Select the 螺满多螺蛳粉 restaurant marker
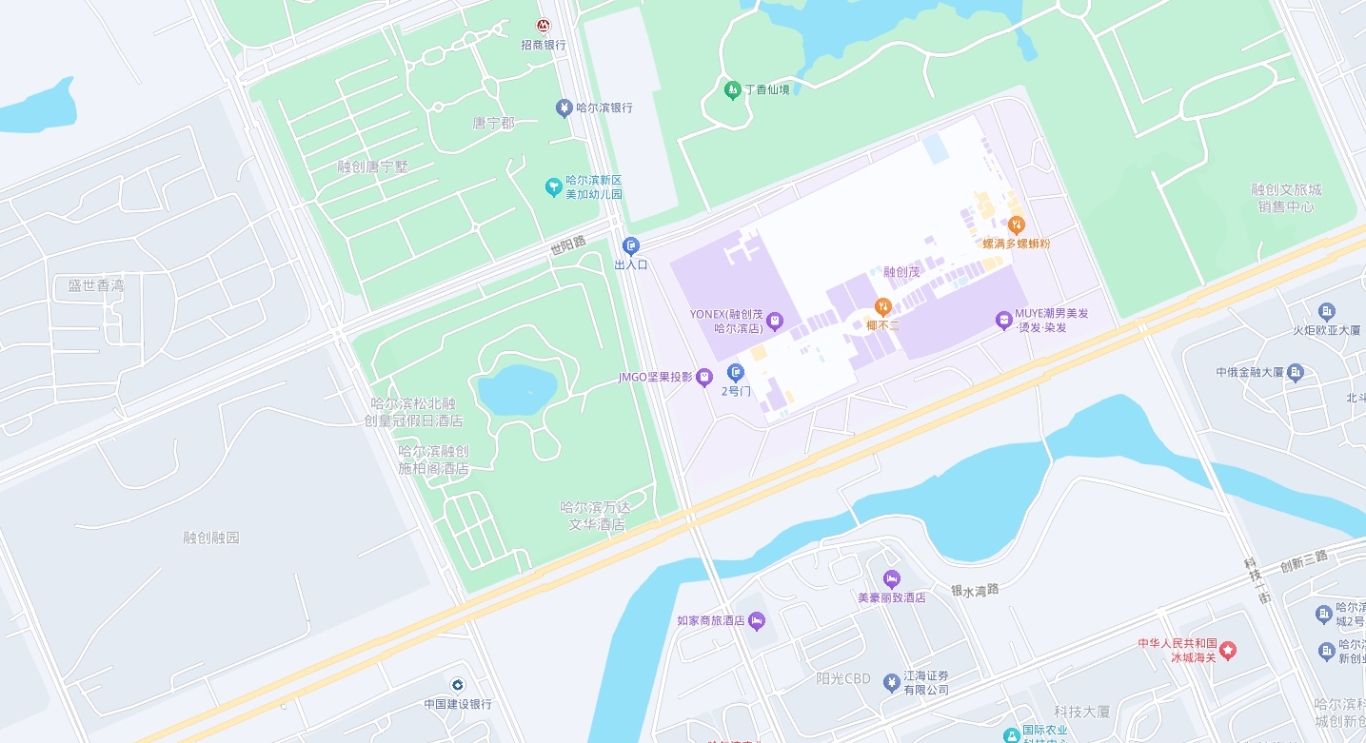Image resolution: width=1366 pixels, height=743 pixels. tap(1016, 225)
